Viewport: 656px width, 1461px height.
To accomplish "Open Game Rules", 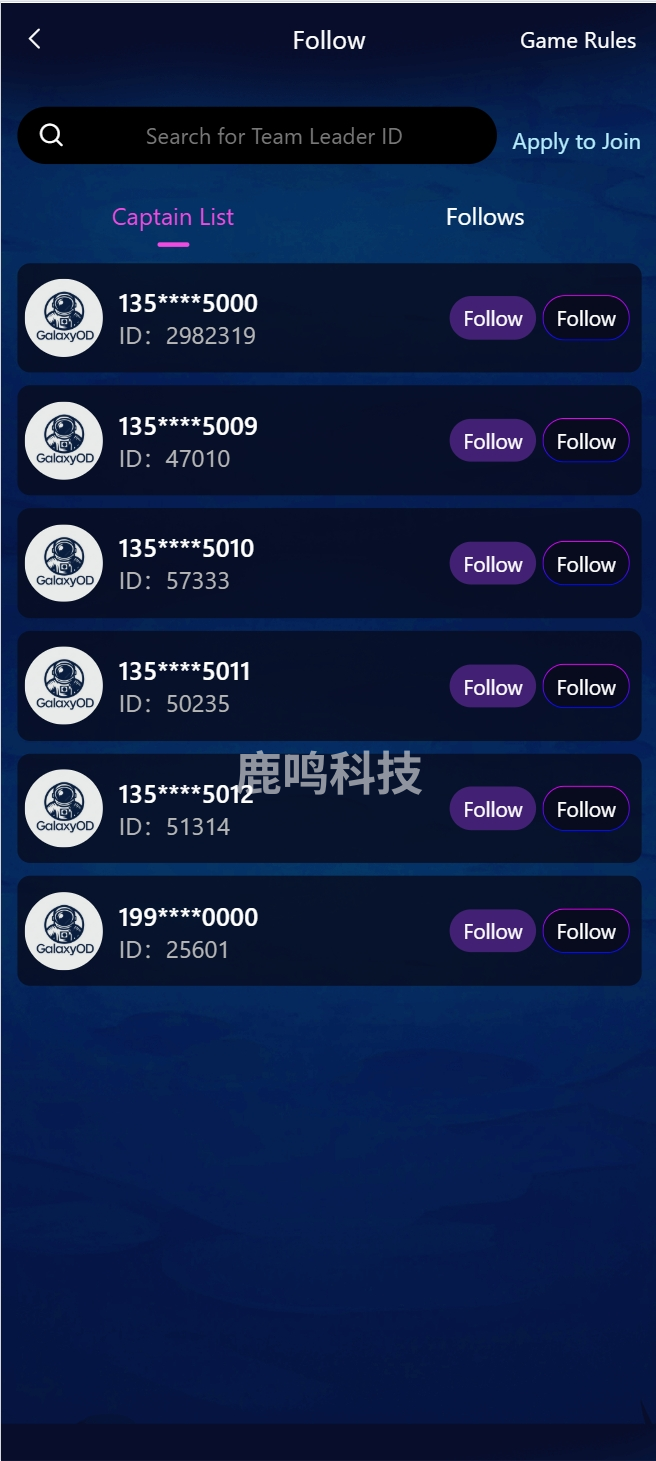I will point(577,41).
